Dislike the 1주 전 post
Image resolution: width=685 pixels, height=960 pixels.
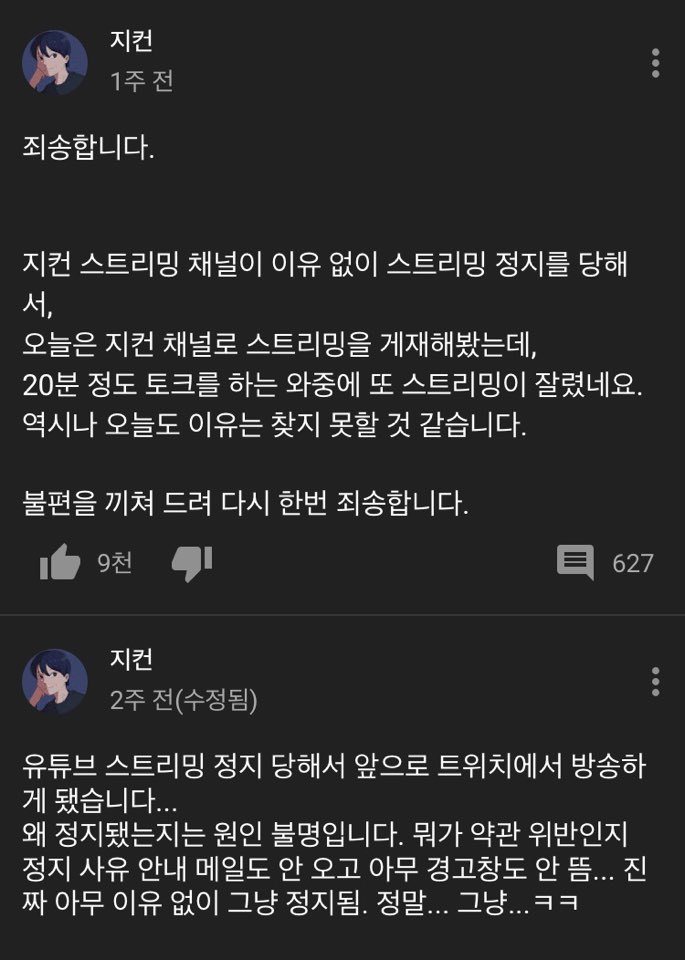click(192, 563)
